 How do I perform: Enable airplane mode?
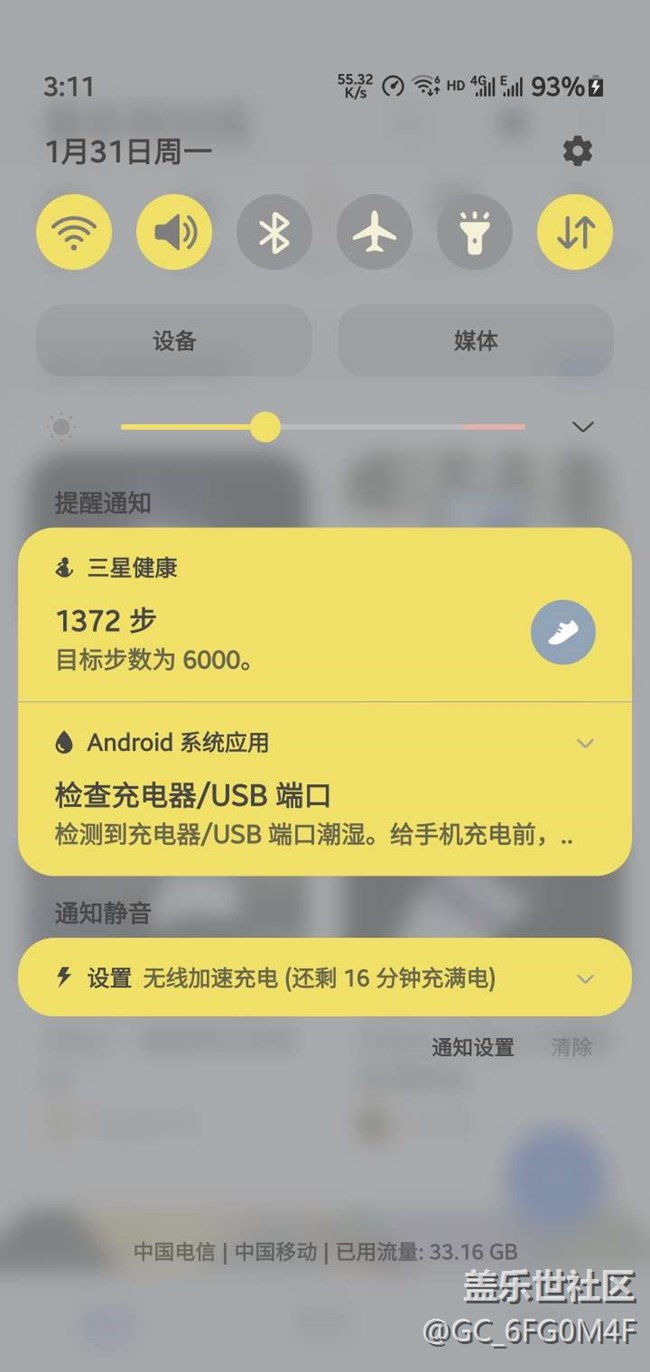[374, 232]
